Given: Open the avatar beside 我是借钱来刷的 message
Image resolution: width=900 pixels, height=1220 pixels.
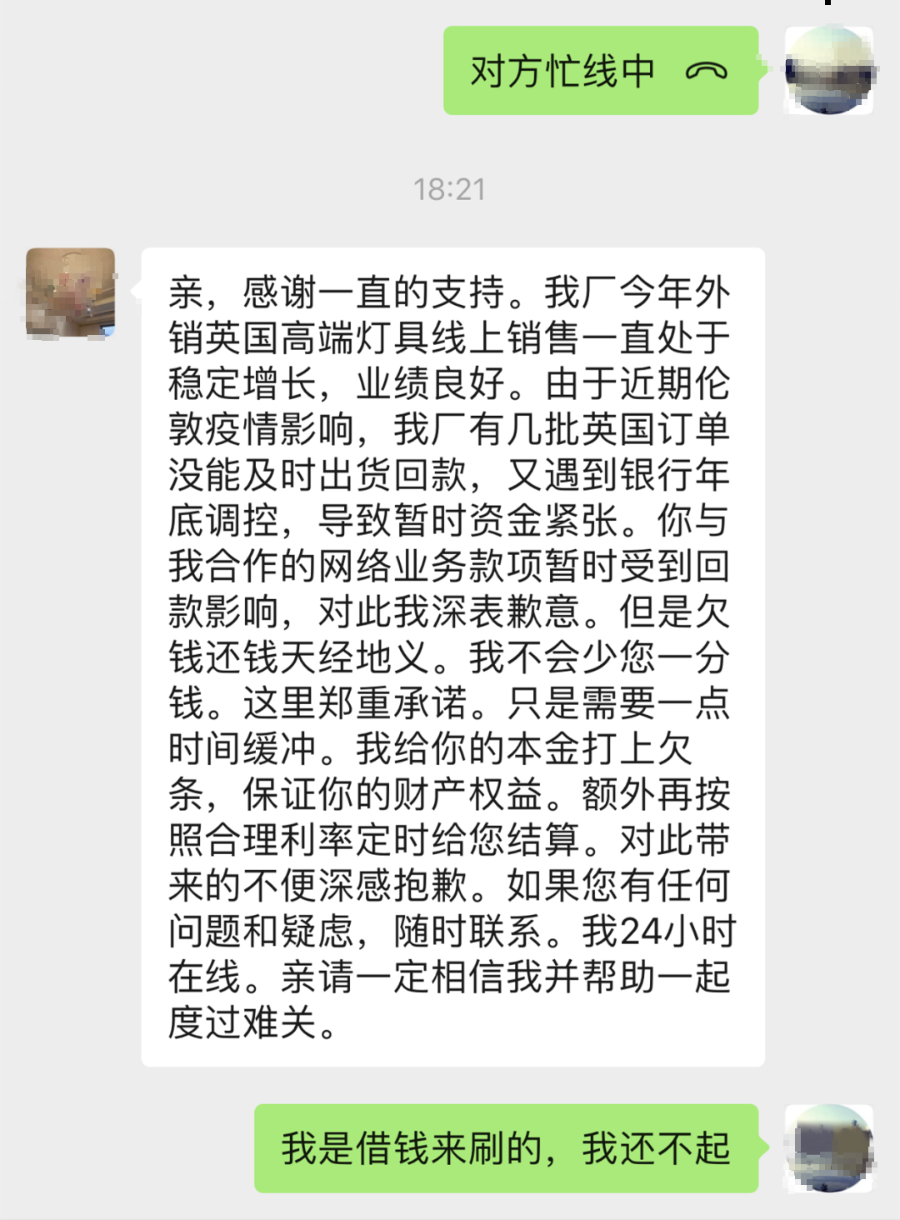Looking at the screenshot, I should click(829, 1149).
